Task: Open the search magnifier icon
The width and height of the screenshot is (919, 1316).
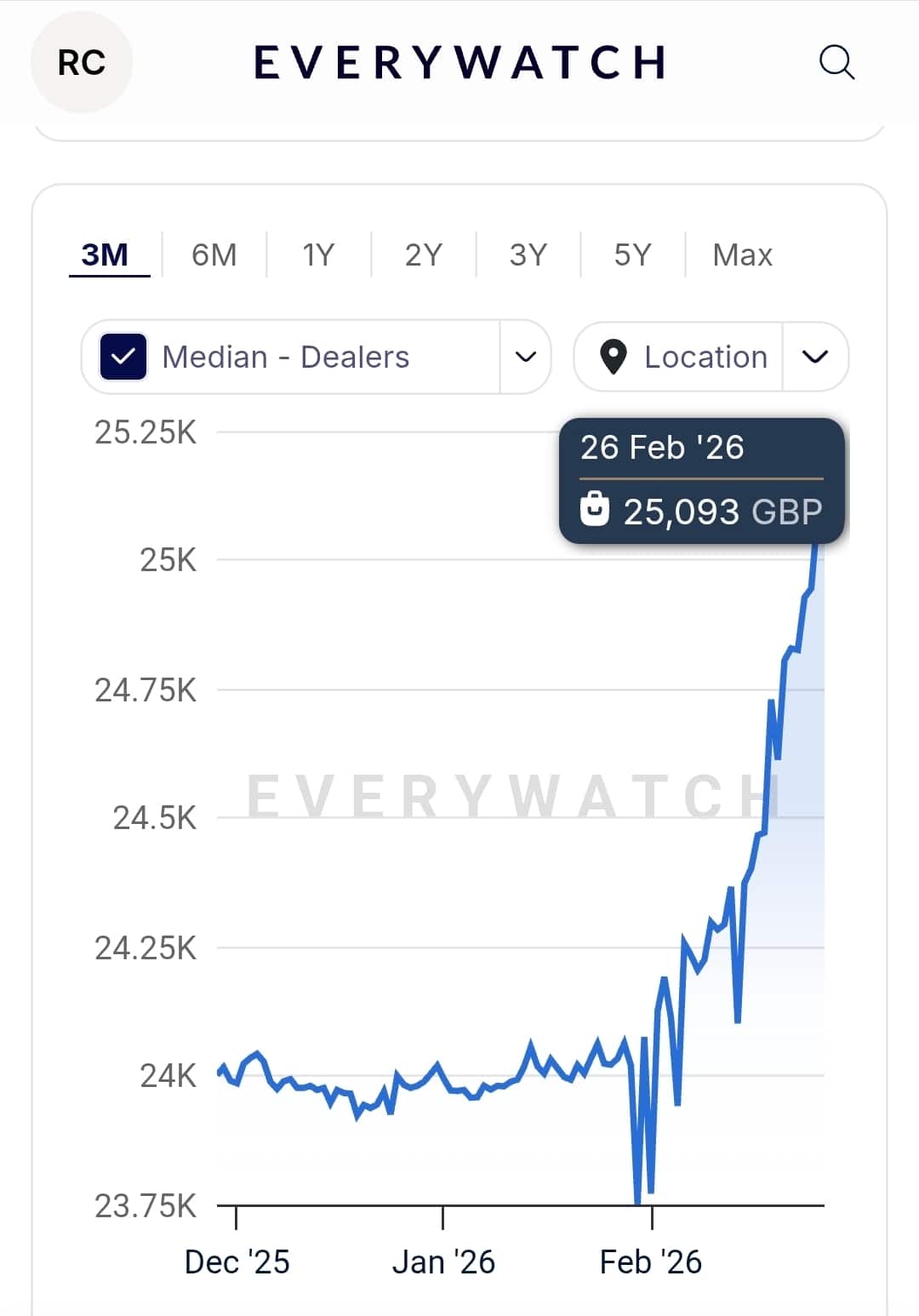Action: click(836, 62)
